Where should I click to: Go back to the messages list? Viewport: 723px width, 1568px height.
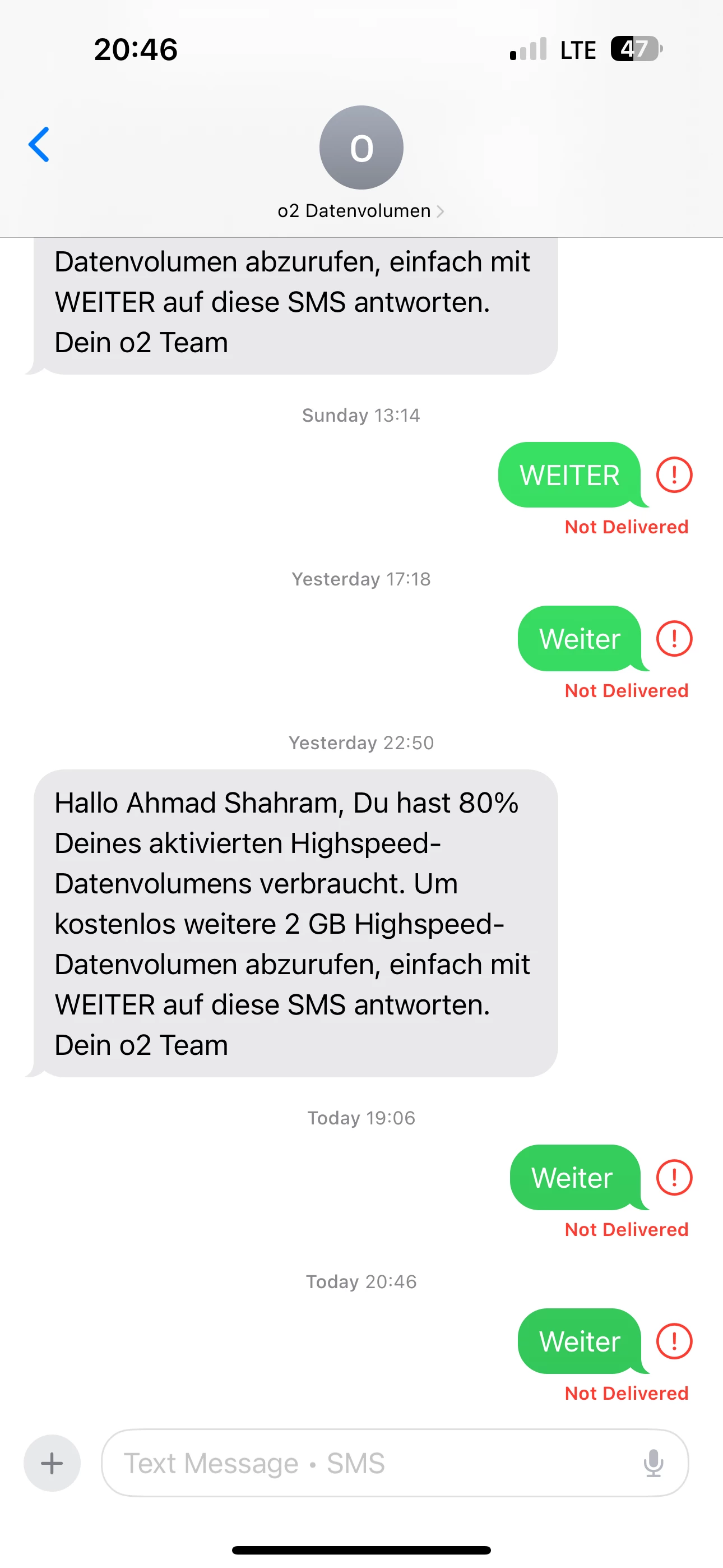click(x=39, y=145)
